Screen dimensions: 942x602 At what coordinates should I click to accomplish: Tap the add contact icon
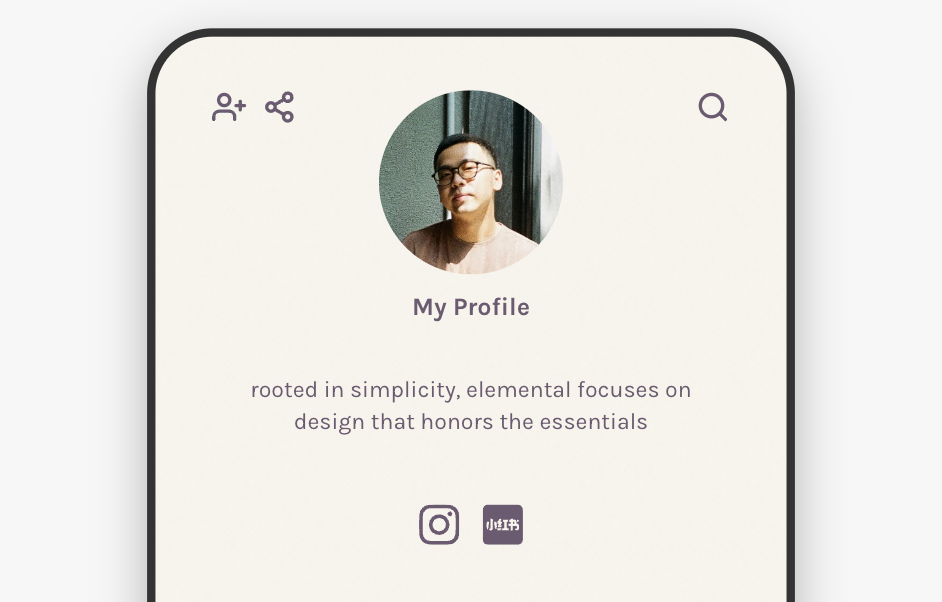tap(228, 107)
